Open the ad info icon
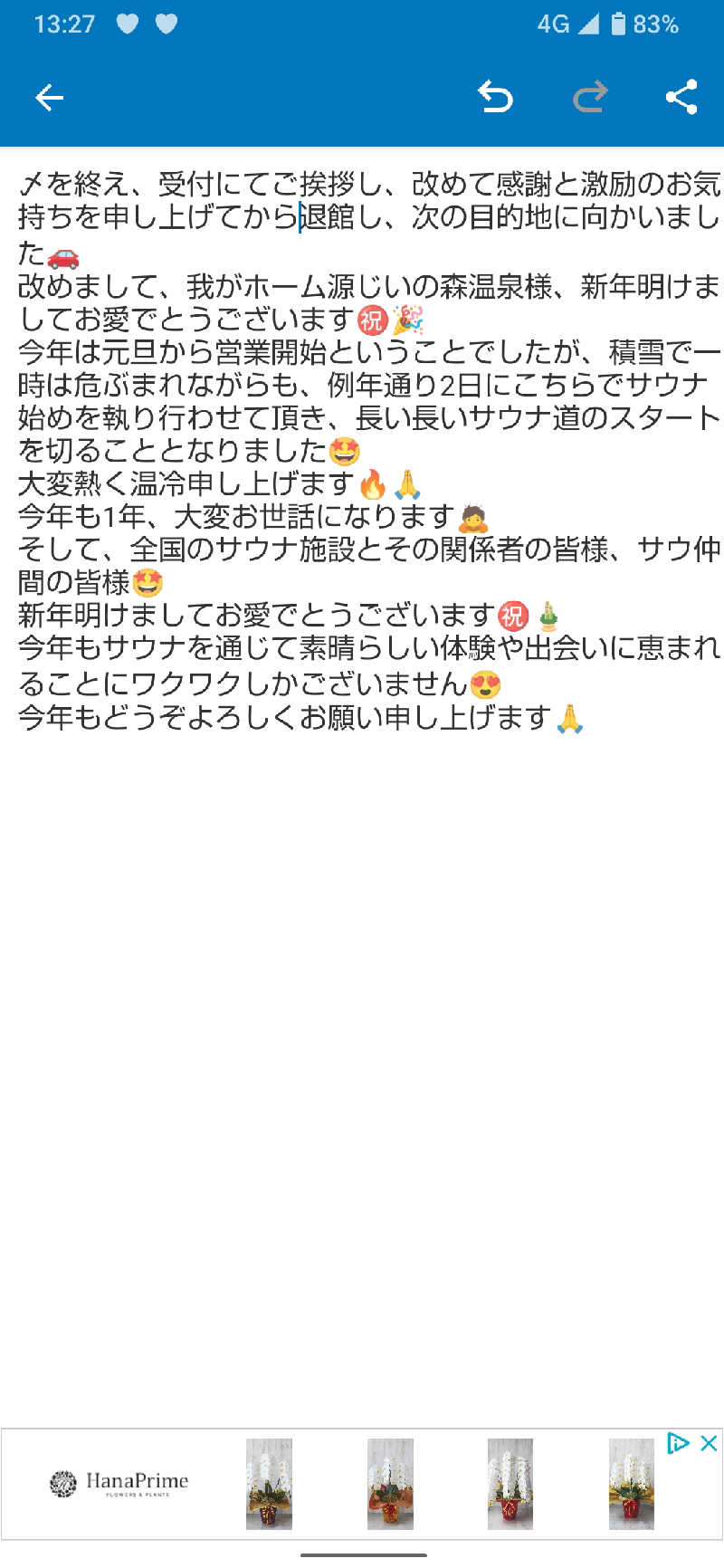724x1568 pixels. tap(677, 1443)
